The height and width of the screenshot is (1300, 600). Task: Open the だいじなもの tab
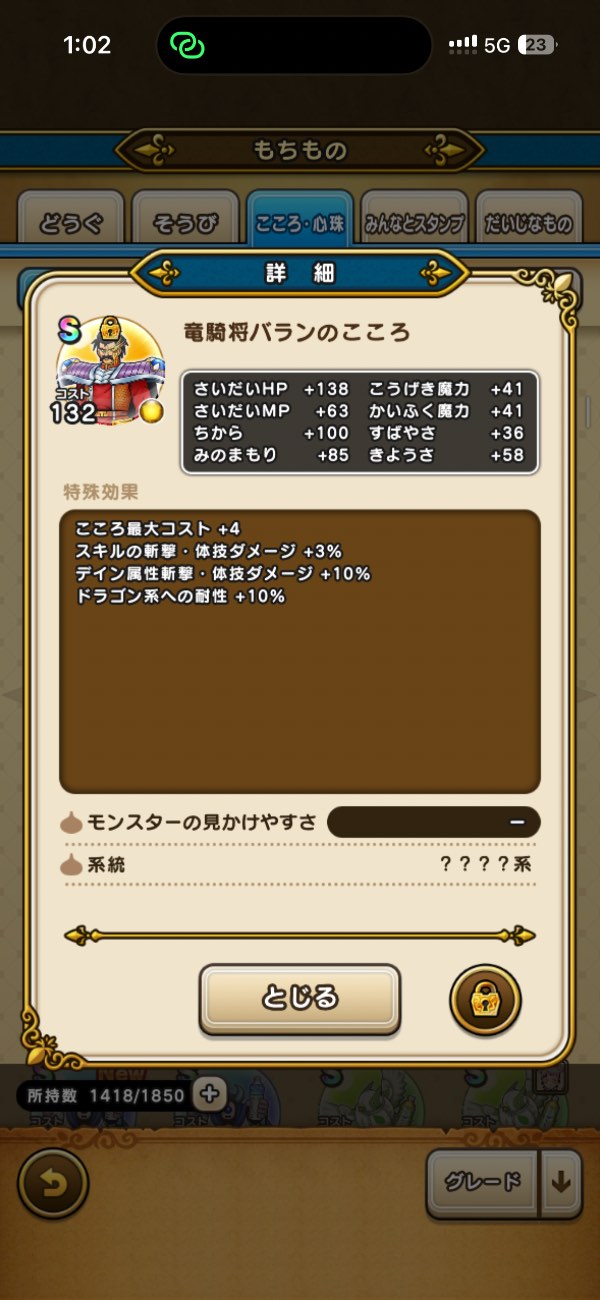click(x=529, y=223)
